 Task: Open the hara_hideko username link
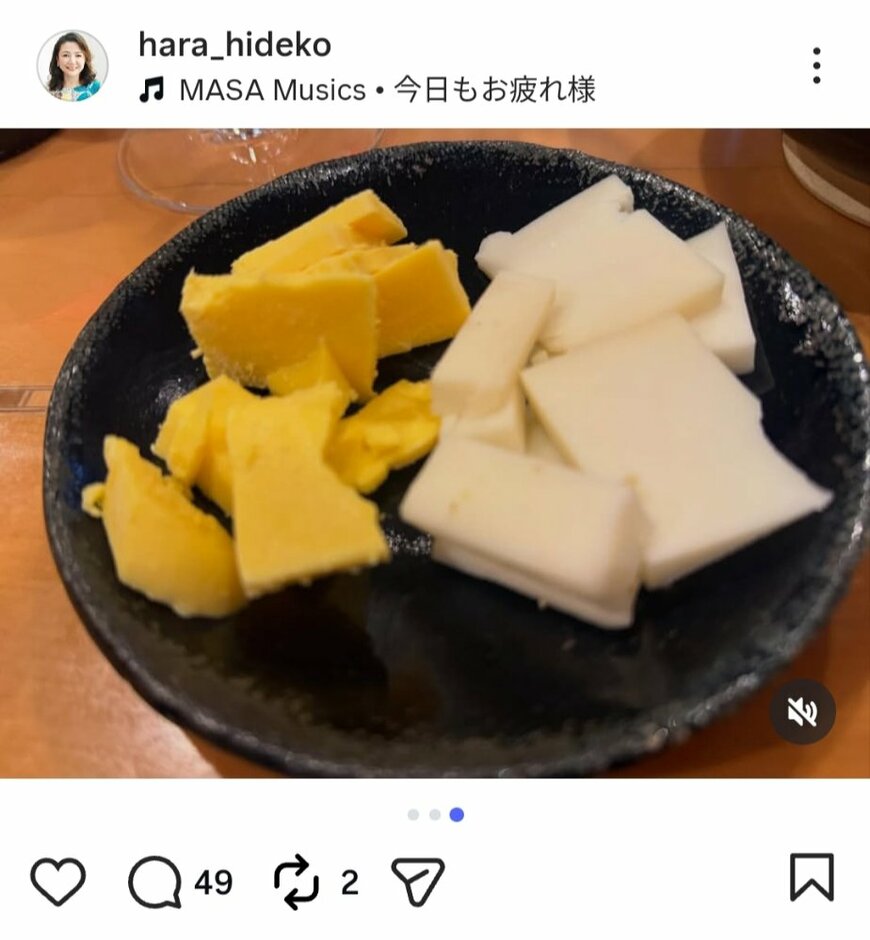point(235,44)
